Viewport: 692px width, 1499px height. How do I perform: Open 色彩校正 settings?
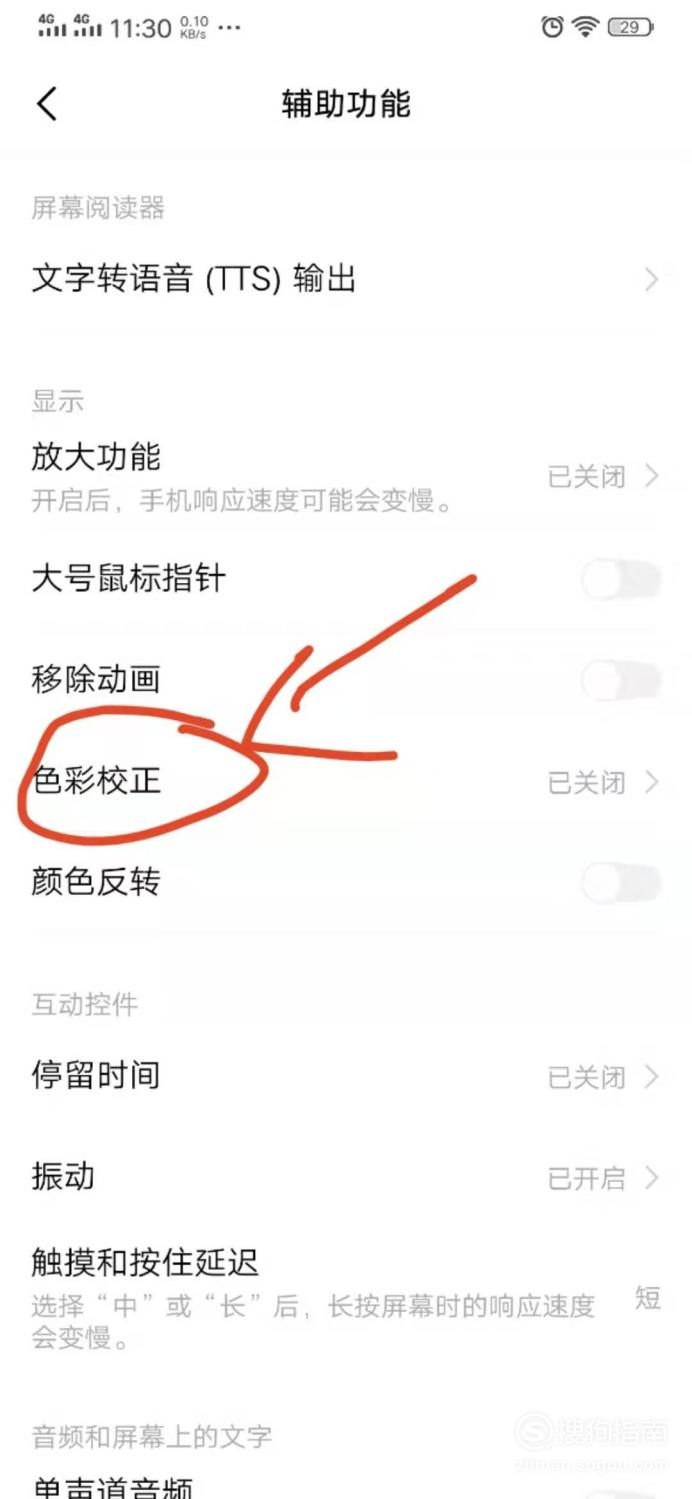[x=346, y=782]
